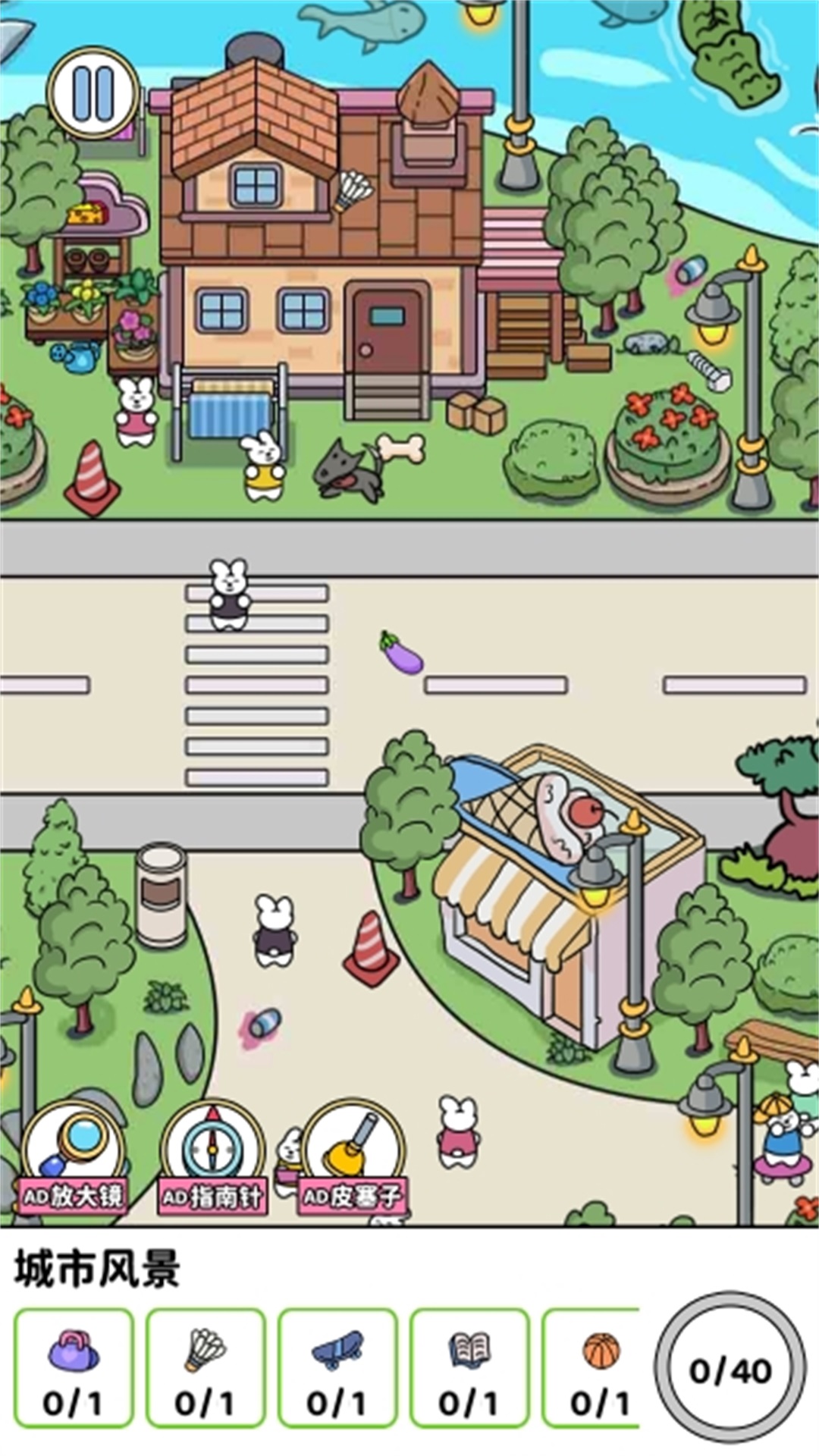The image size is (819, 1456).
Task: Select the open book target slot
Action: (x=469, y=1367)
